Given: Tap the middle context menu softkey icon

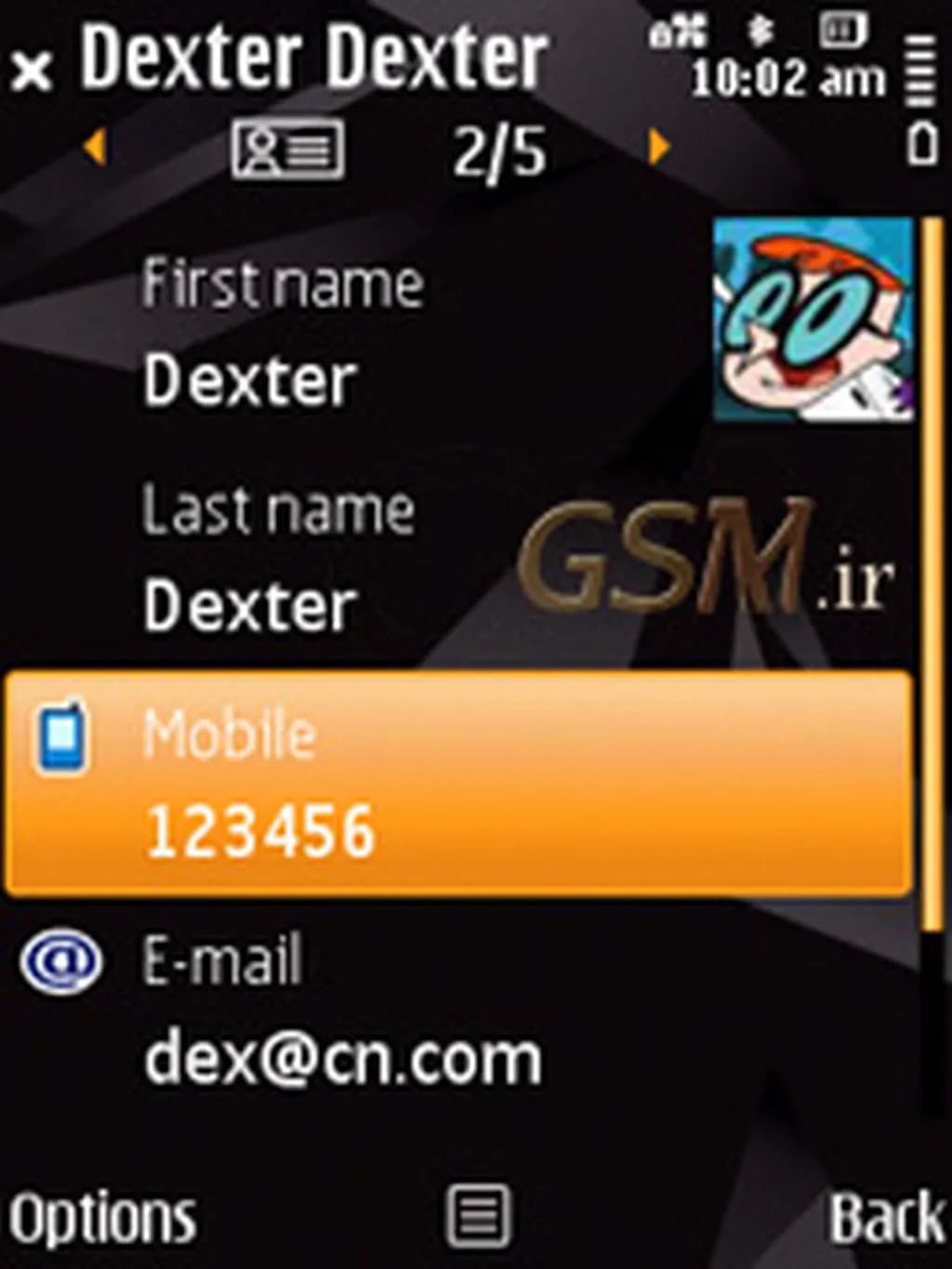Looking at the screenshot, I should coord(478,1215).
